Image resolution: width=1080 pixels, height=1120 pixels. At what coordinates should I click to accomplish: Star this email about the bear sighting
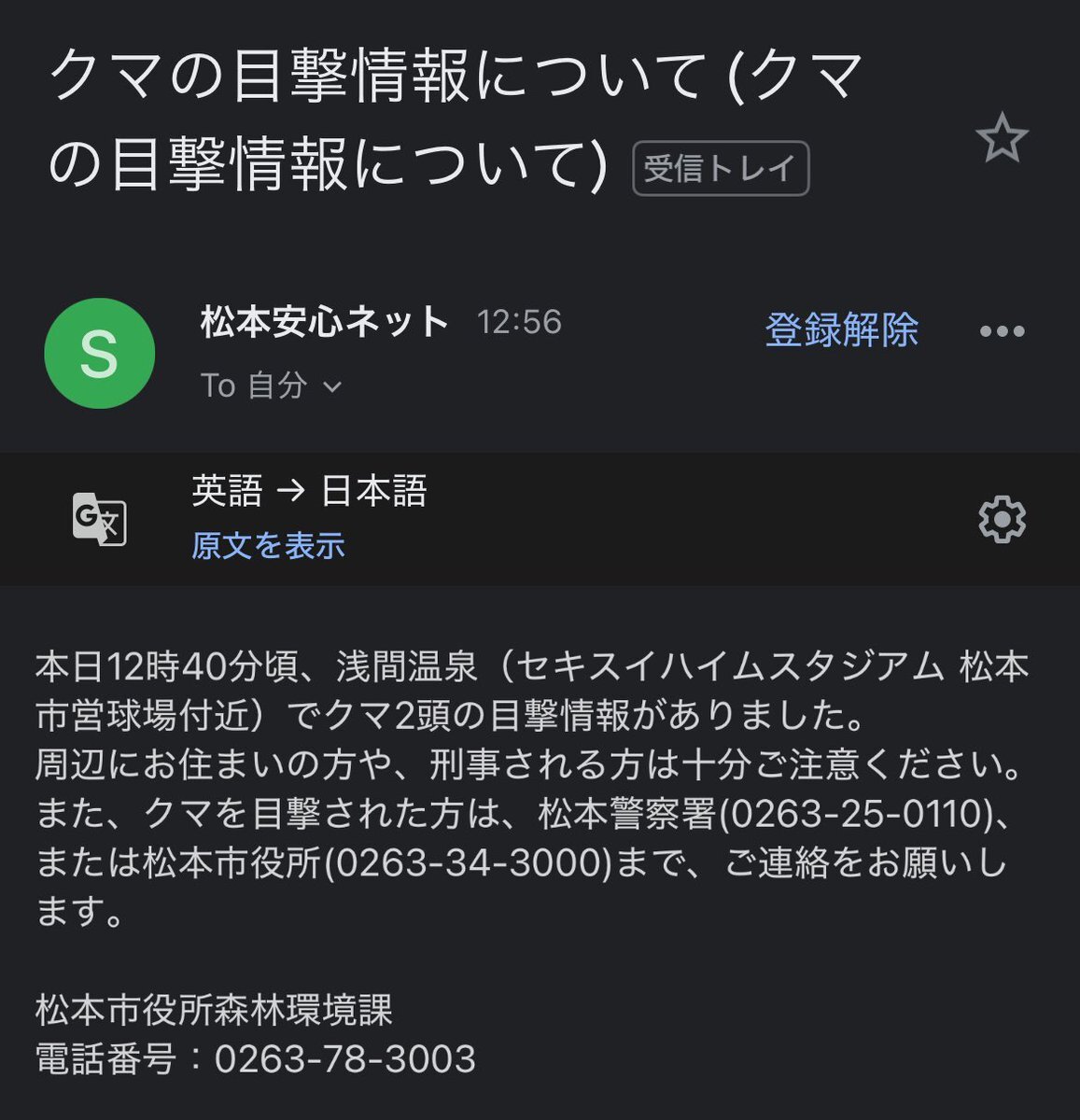[1002, 138]
